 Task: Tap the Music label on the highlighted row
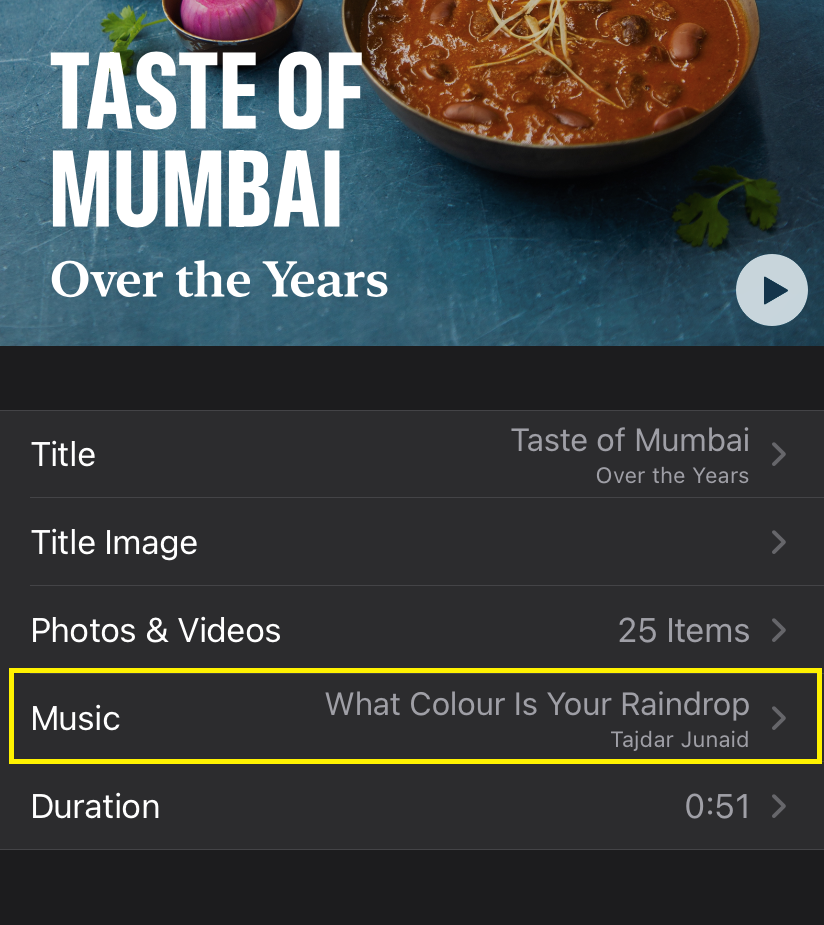(x=75, y=718)
